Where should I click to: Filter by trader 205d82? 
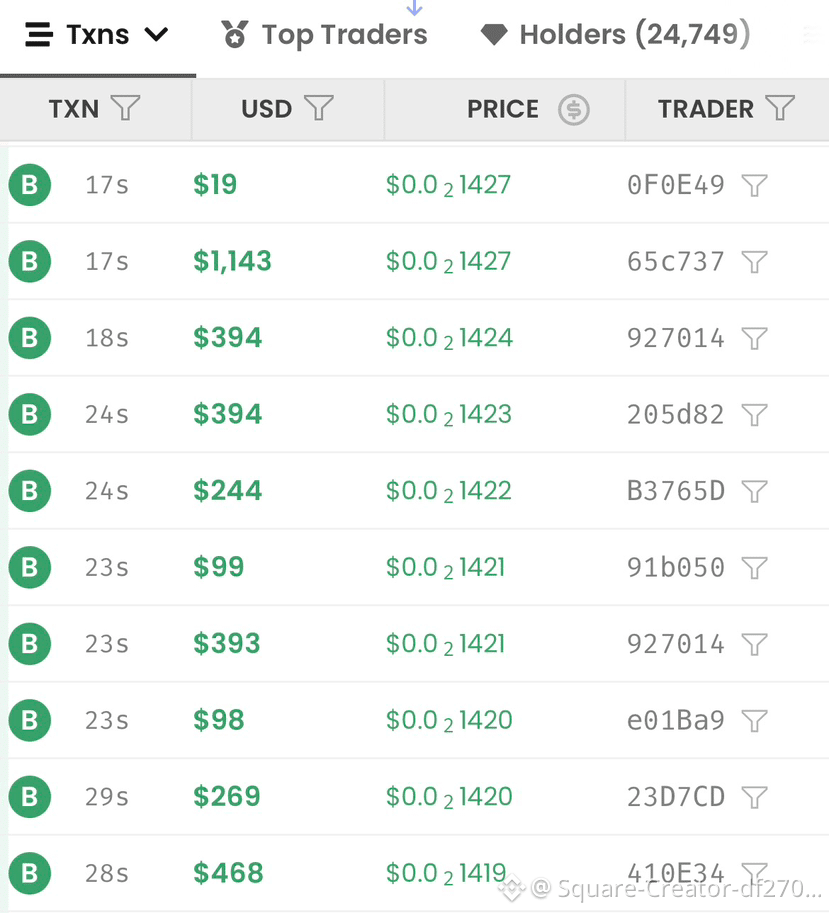click(x=754, y=415)
